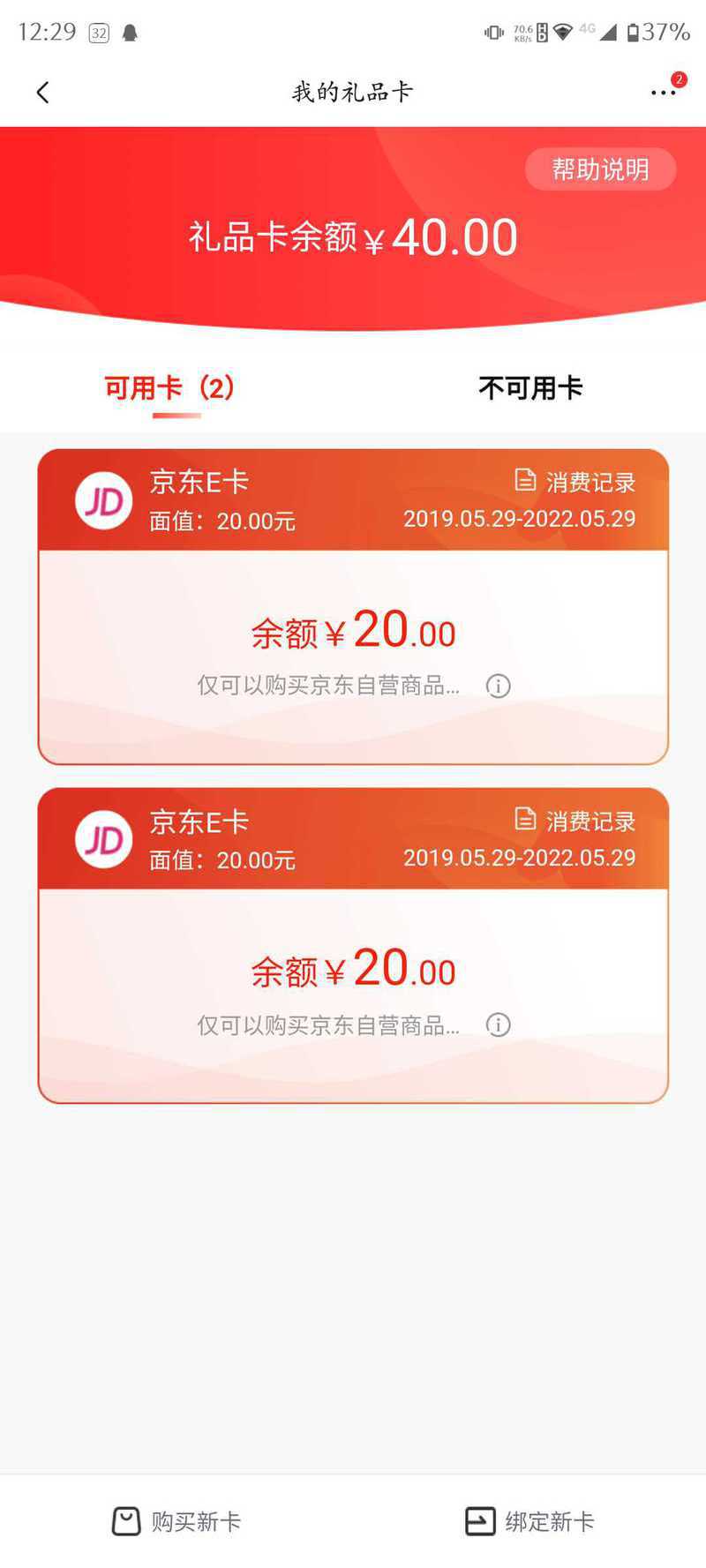Select the 可用卡 (2) tab
Screen dimensions: 706x1568
coord(169,387)
